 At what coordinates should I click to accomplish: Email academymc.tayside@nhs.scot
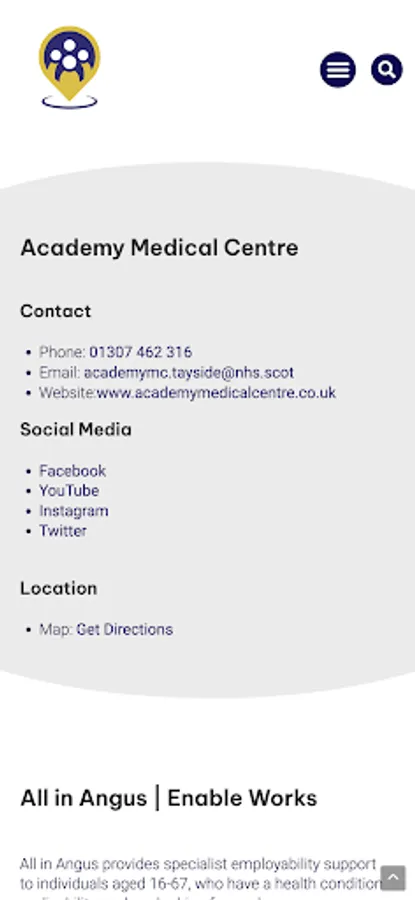pos(189,373)
